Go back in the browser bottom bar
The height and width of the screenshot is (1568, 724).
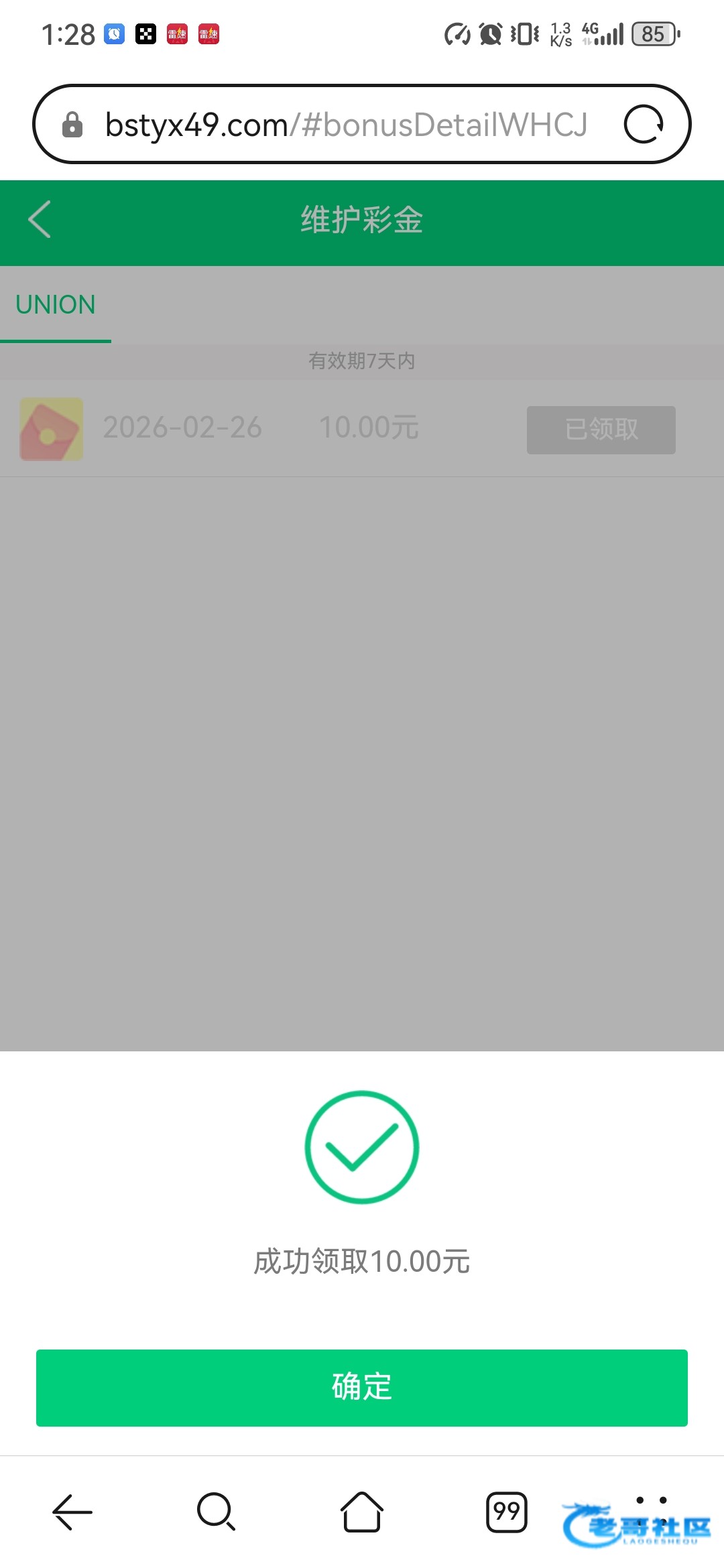[x=72, y=1512]
